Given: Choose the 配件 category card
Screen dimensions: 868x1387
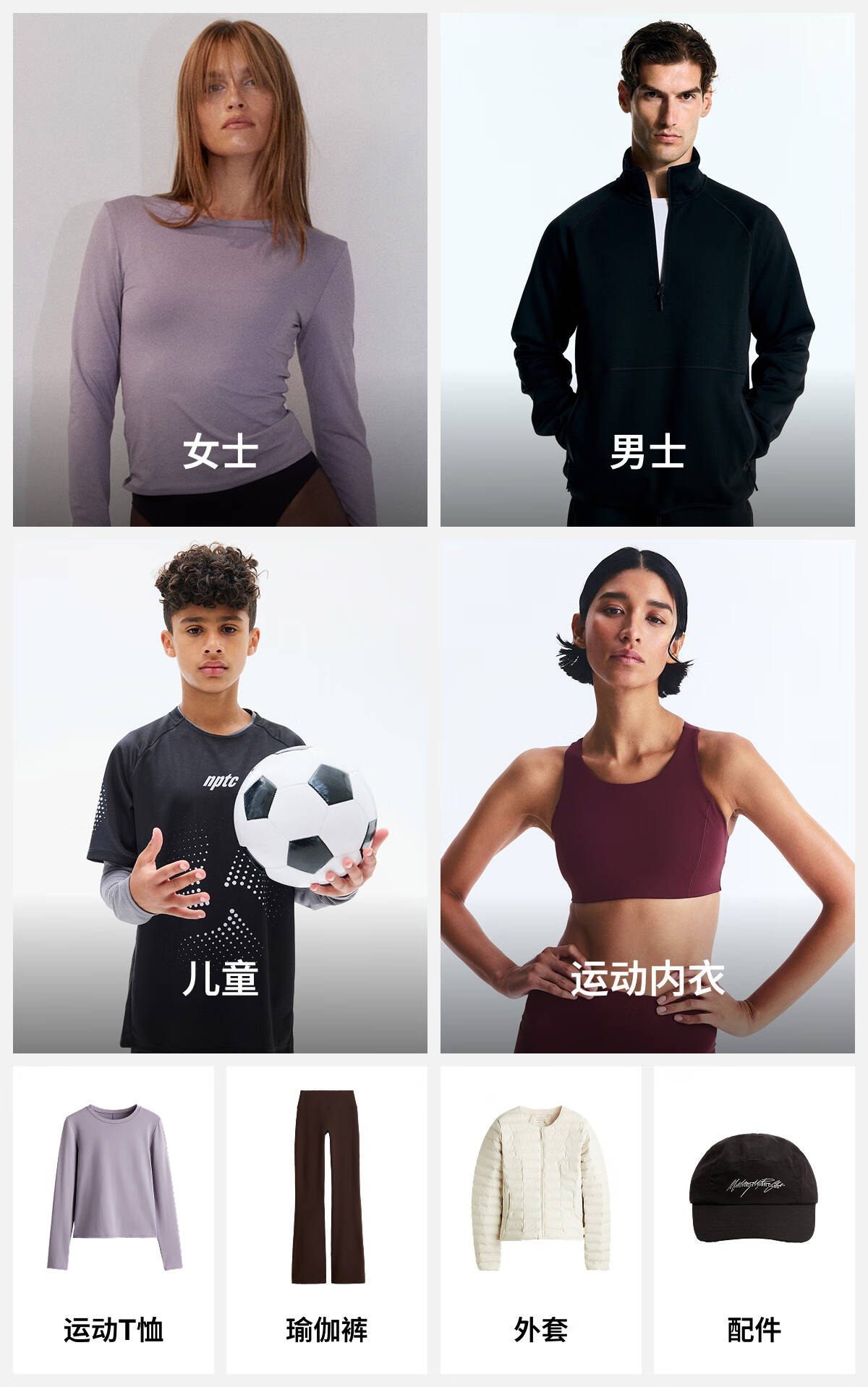Looking at the screenshot, I should tap(754, 1219).
